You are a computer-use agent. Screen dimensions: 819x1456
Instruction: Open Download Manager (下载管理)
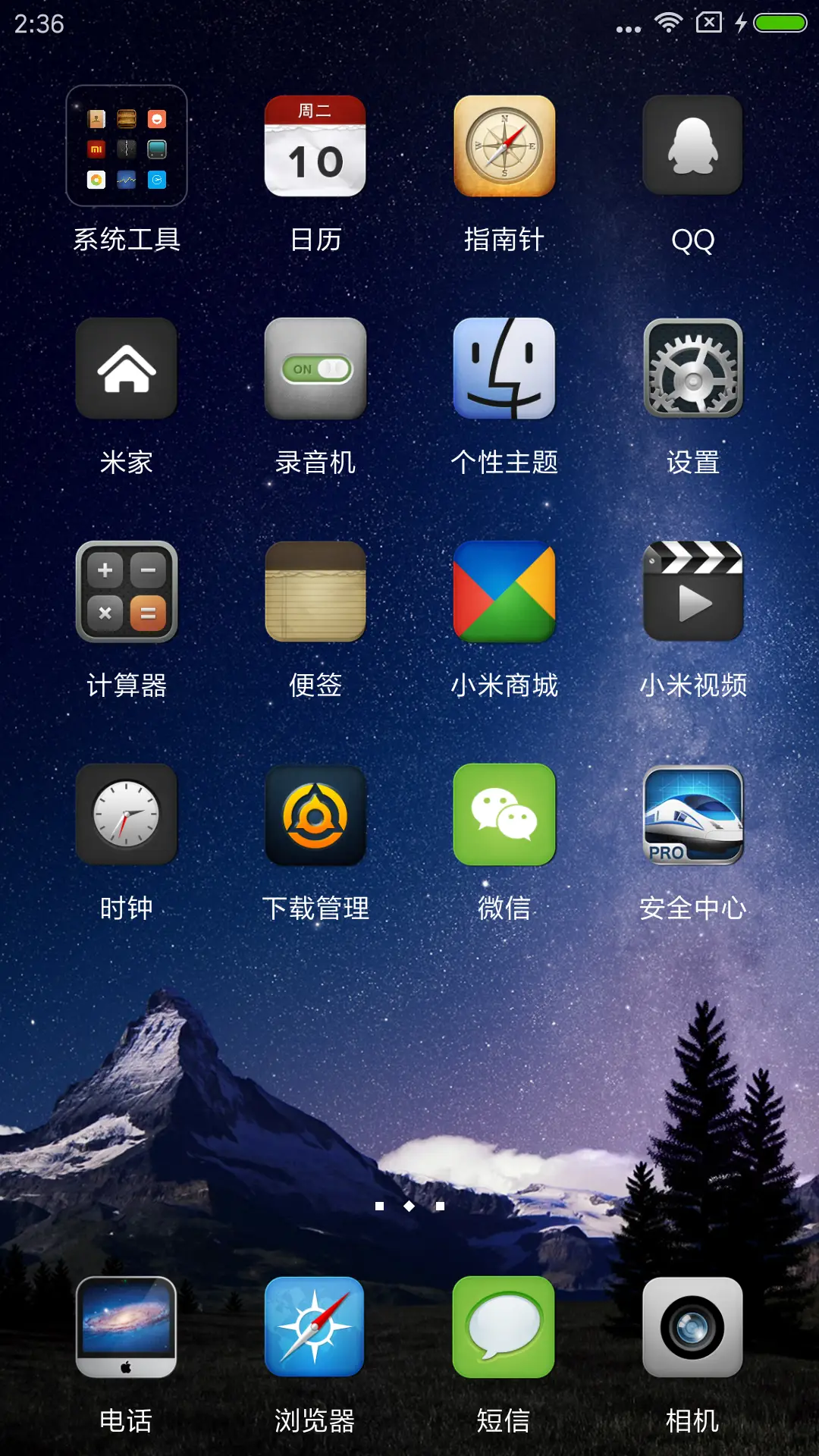[x=315, y=815]
